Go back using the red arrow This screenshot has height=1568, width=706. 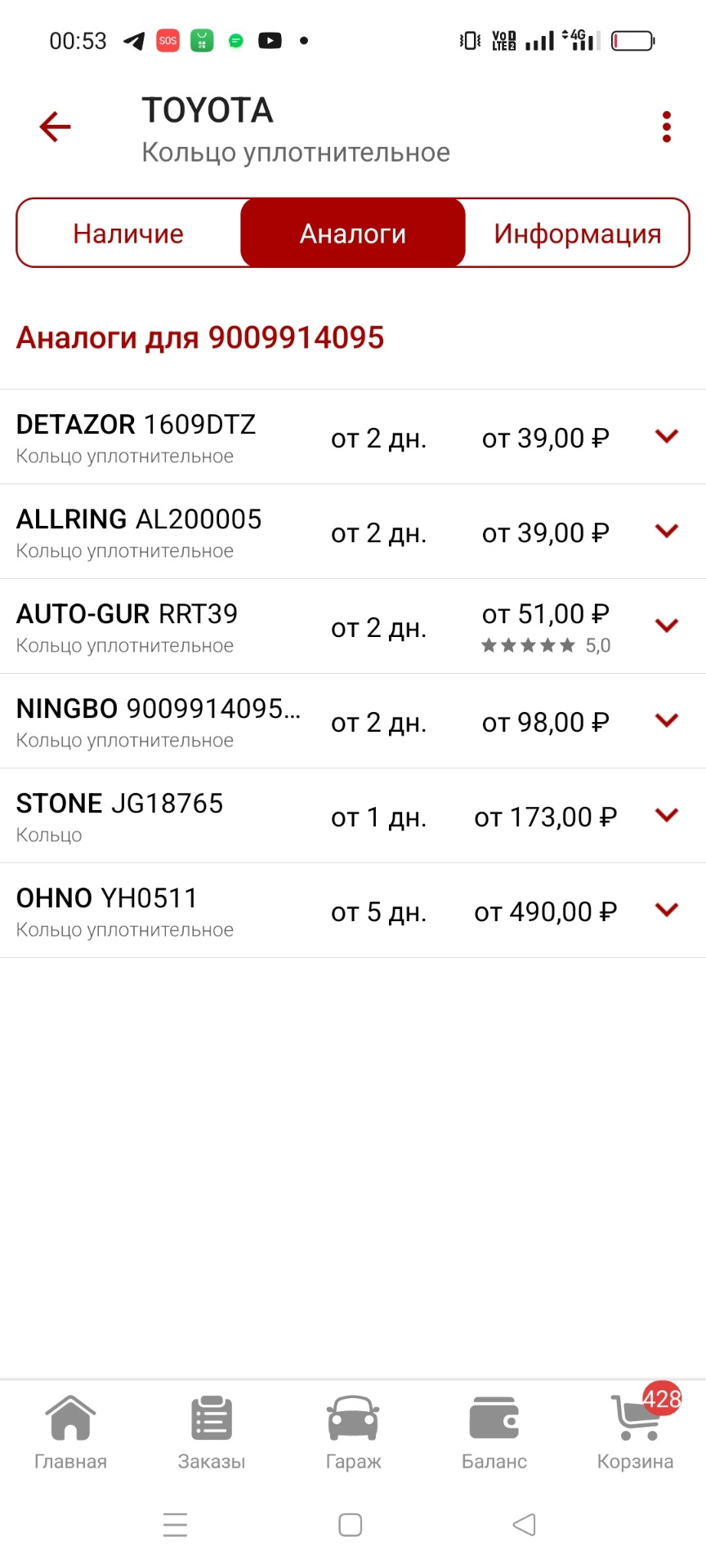click(x=56, y=127)
